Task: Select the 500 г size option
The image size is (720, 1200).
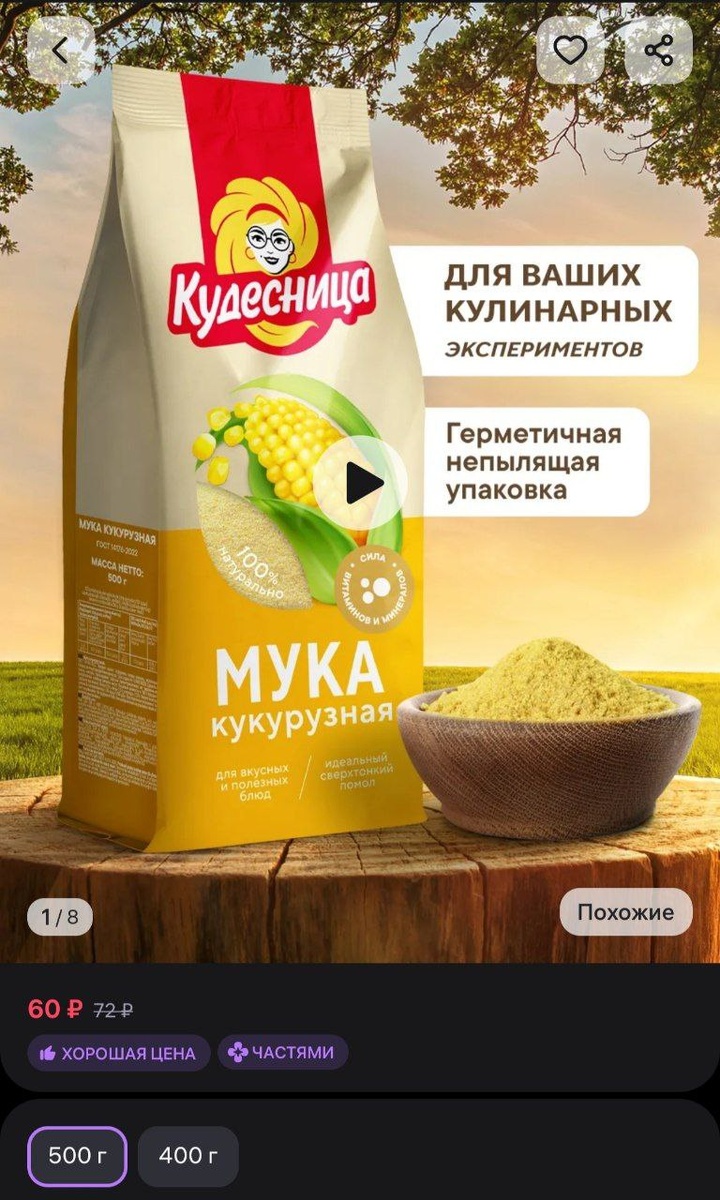Action: [78, 1156]
